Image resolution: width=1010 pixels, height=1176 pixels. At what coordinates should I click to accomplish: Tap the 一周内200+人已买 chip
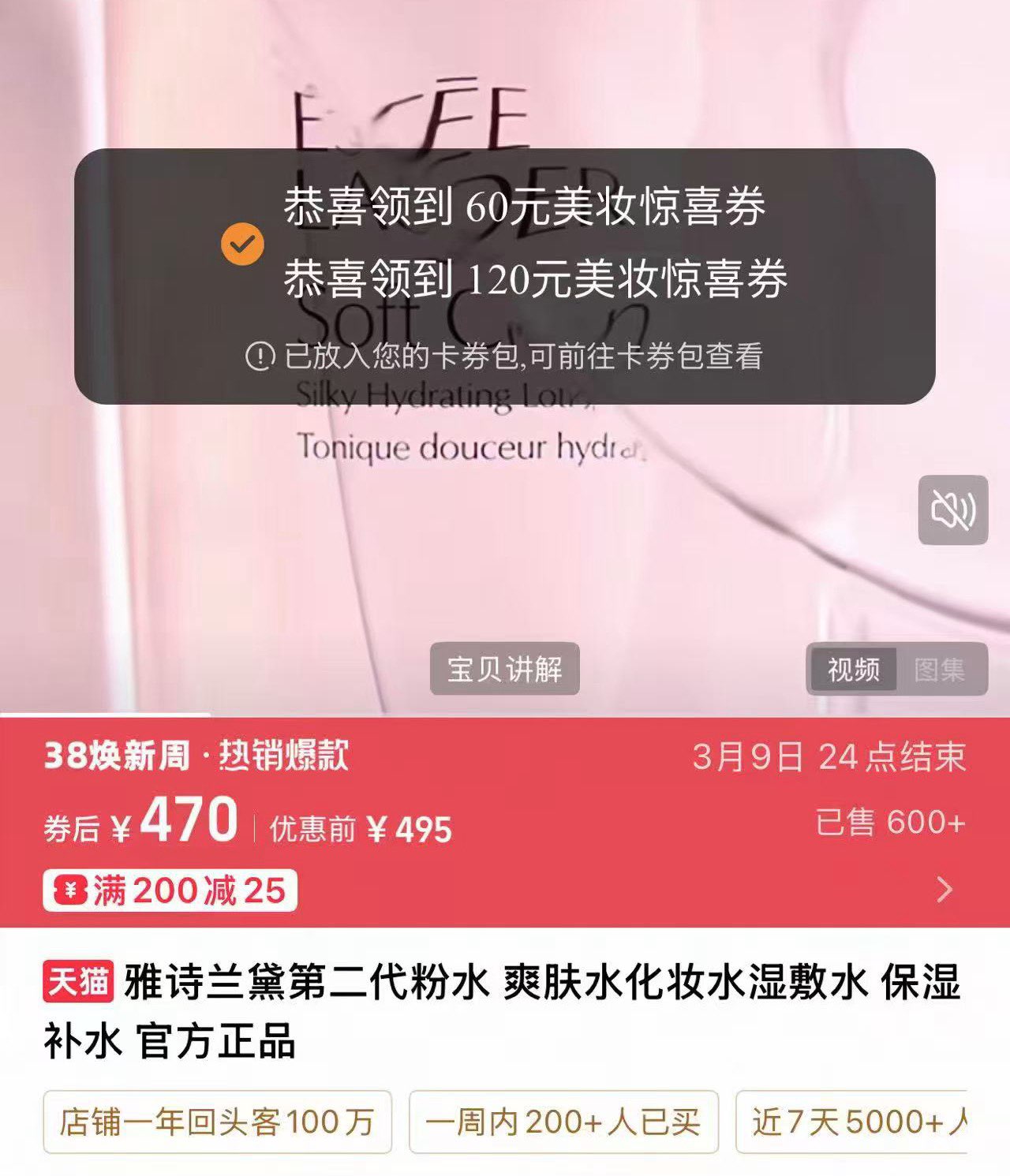(563, 1122)
